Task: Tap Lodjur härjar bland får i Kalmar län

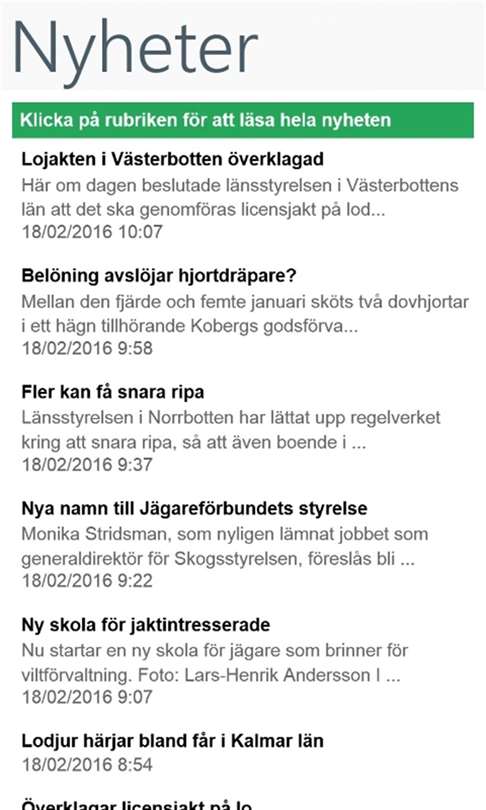Action: [x=173, y=741]
